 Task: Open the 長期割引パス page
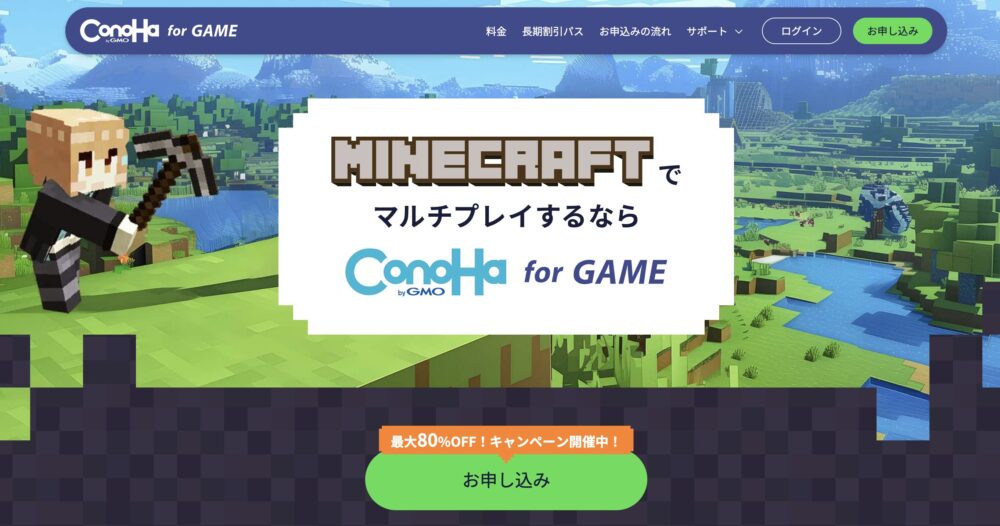(552, 32)
